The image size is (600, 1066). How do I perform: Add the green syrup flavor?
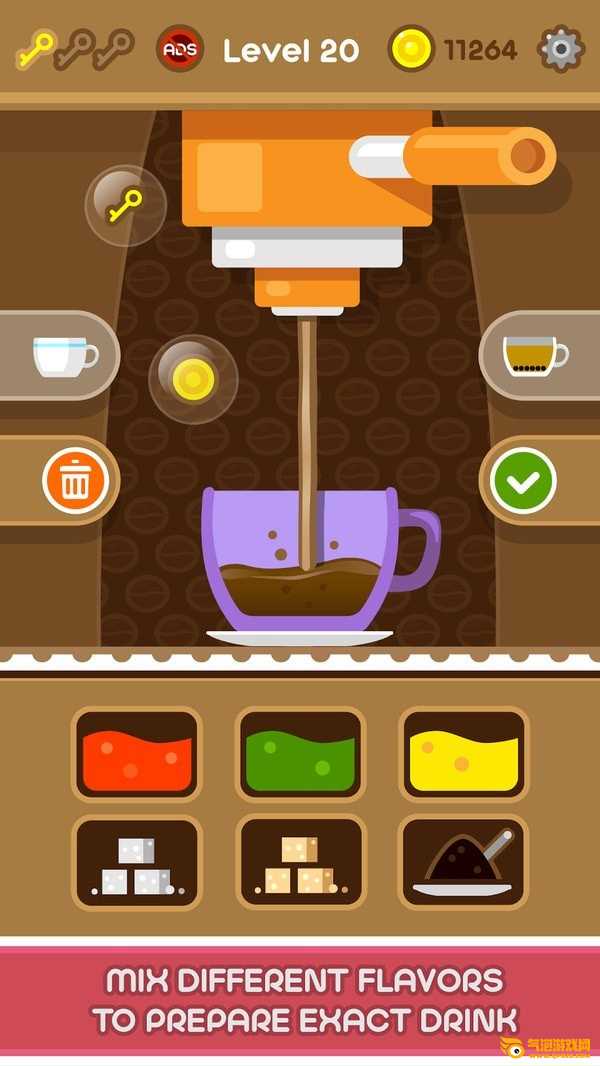(300, 757)
